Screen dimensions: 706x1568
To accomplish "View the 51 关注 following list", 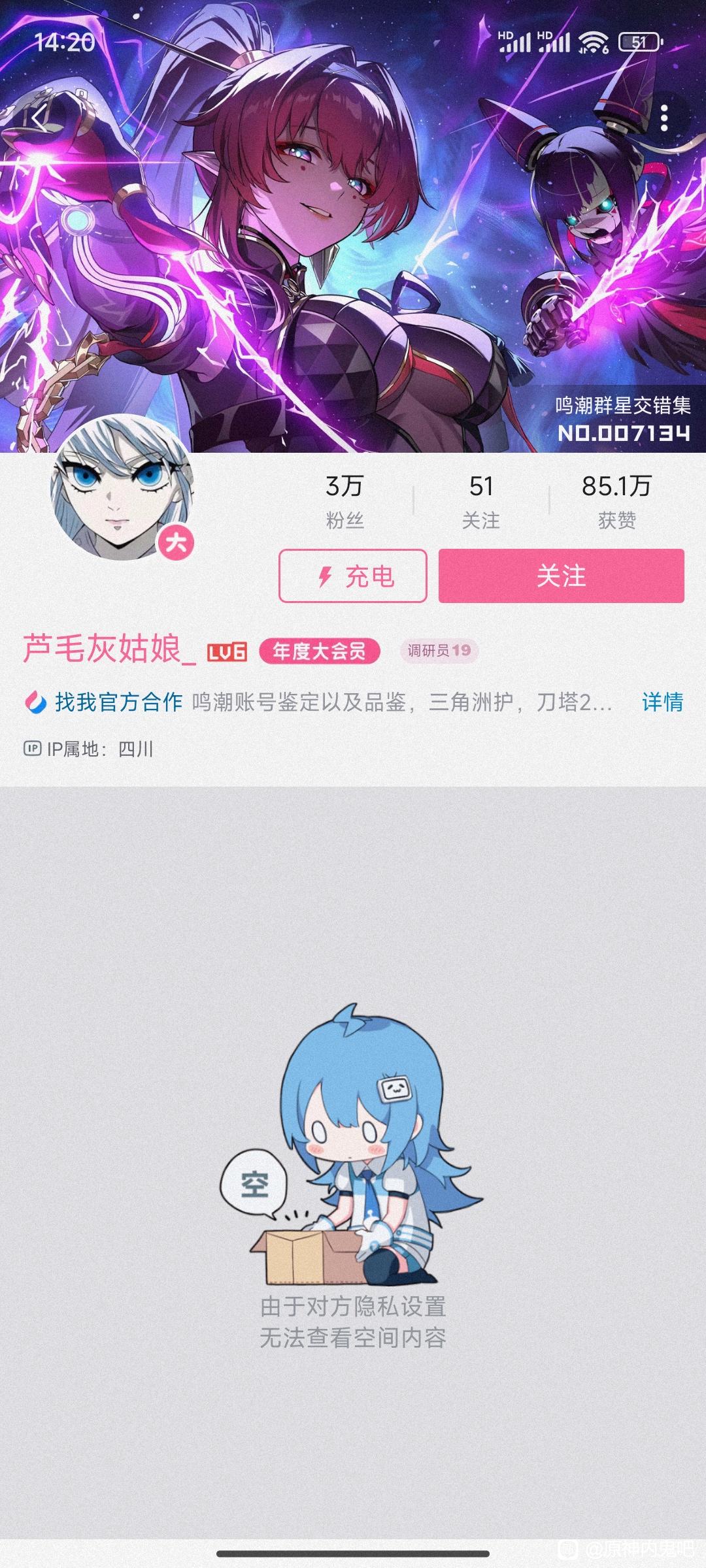I will click(x=480, y=500).
